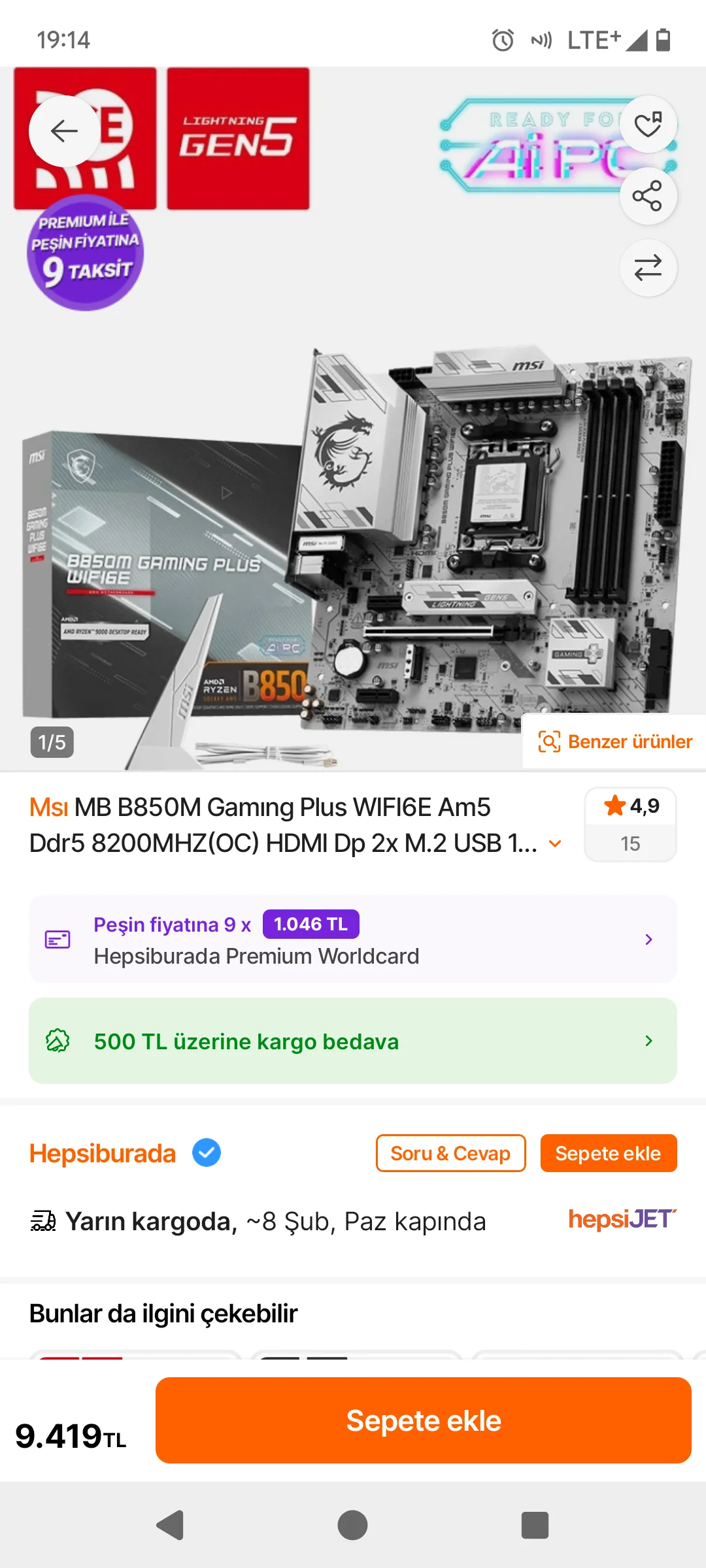Expand the full product title

[555, 843]
